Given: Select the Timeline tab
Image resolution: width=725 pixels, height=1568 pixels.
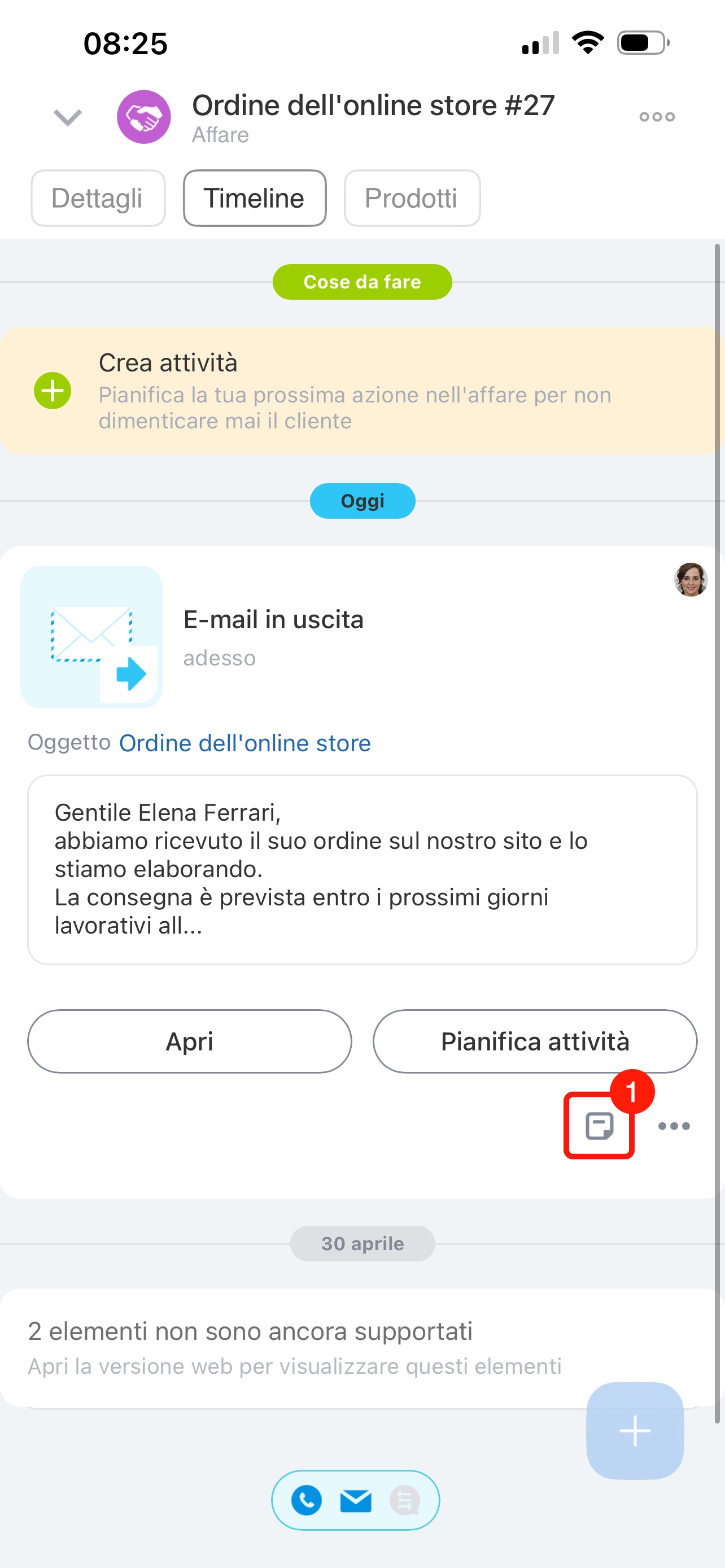Looking at the screenshot, I should tap(255, 199).
